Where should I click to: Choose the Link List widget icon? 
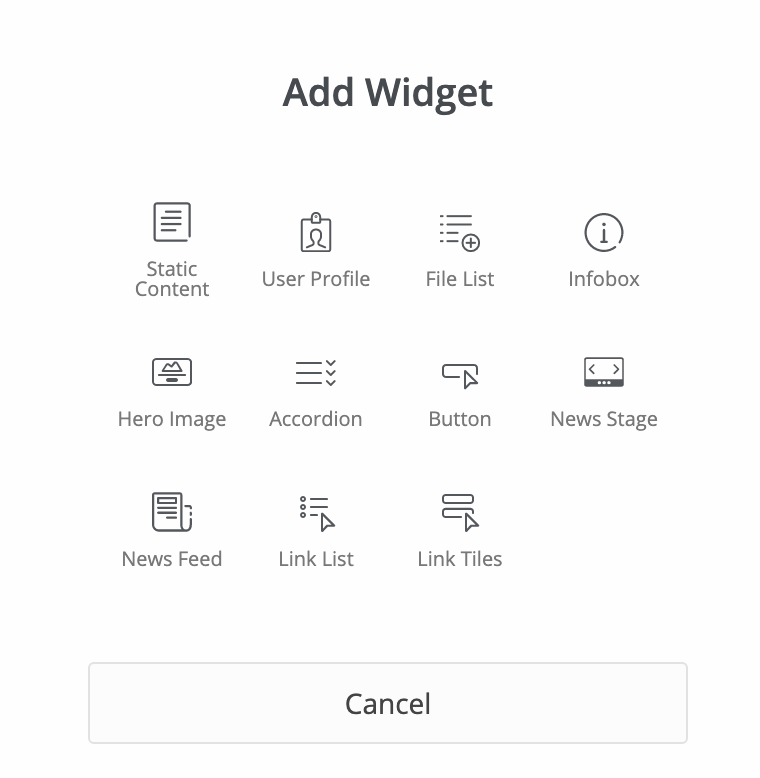[316, 512]
